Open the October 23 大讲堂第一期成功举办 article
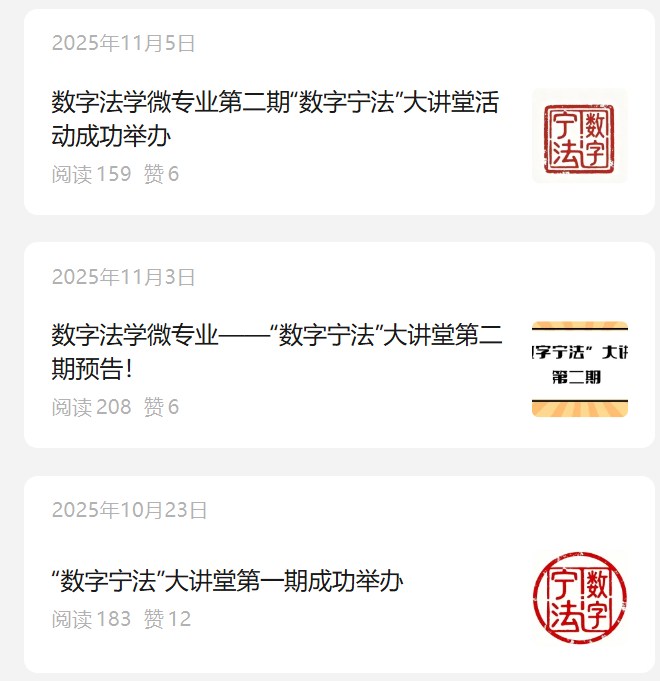 click(227, 580)
